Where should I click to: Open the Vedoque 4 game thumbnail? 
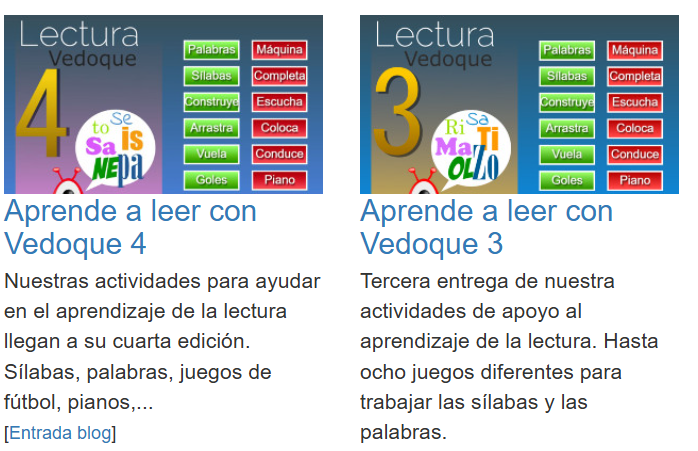click(x=163, y=104)
